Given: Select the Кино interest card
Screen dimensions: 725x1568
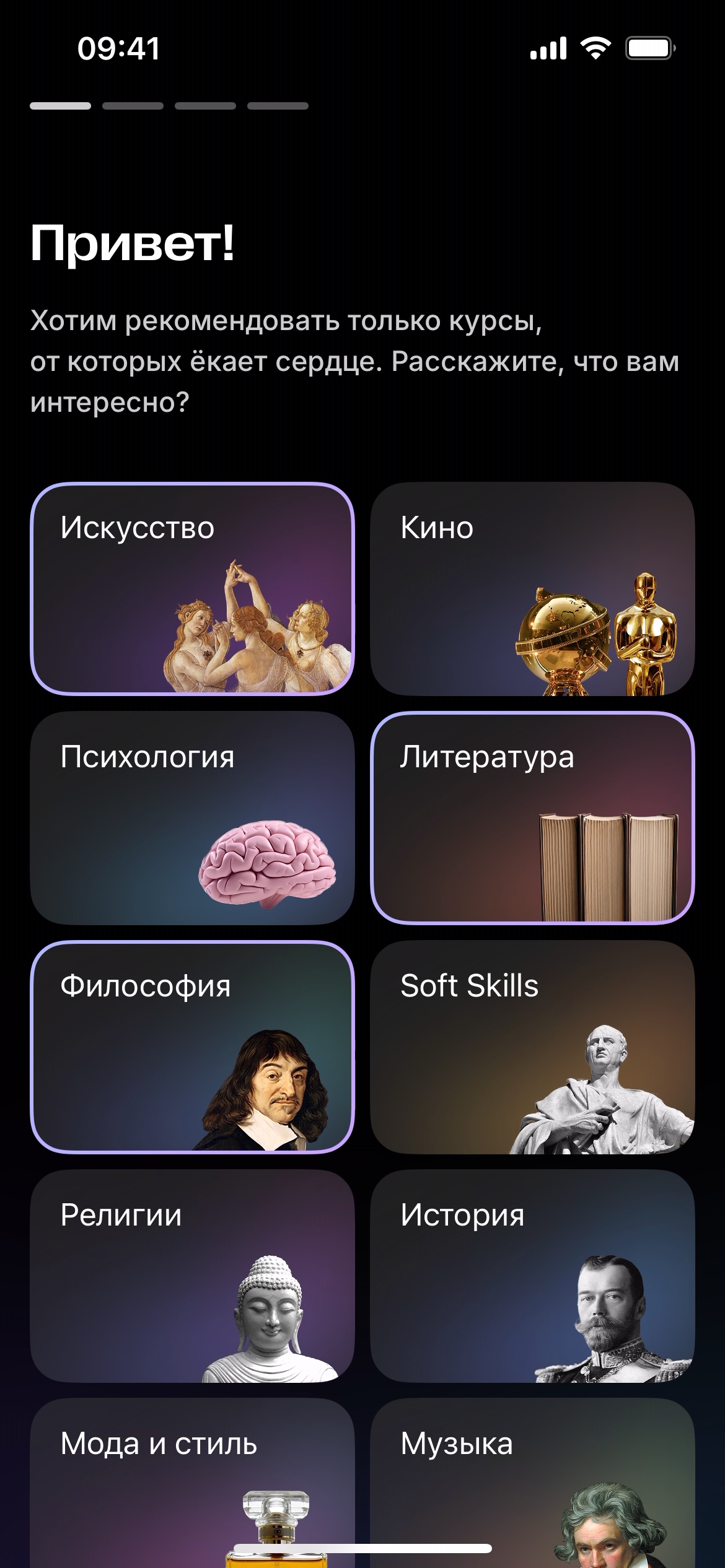Looking at the screenshot, I should 532,588.
